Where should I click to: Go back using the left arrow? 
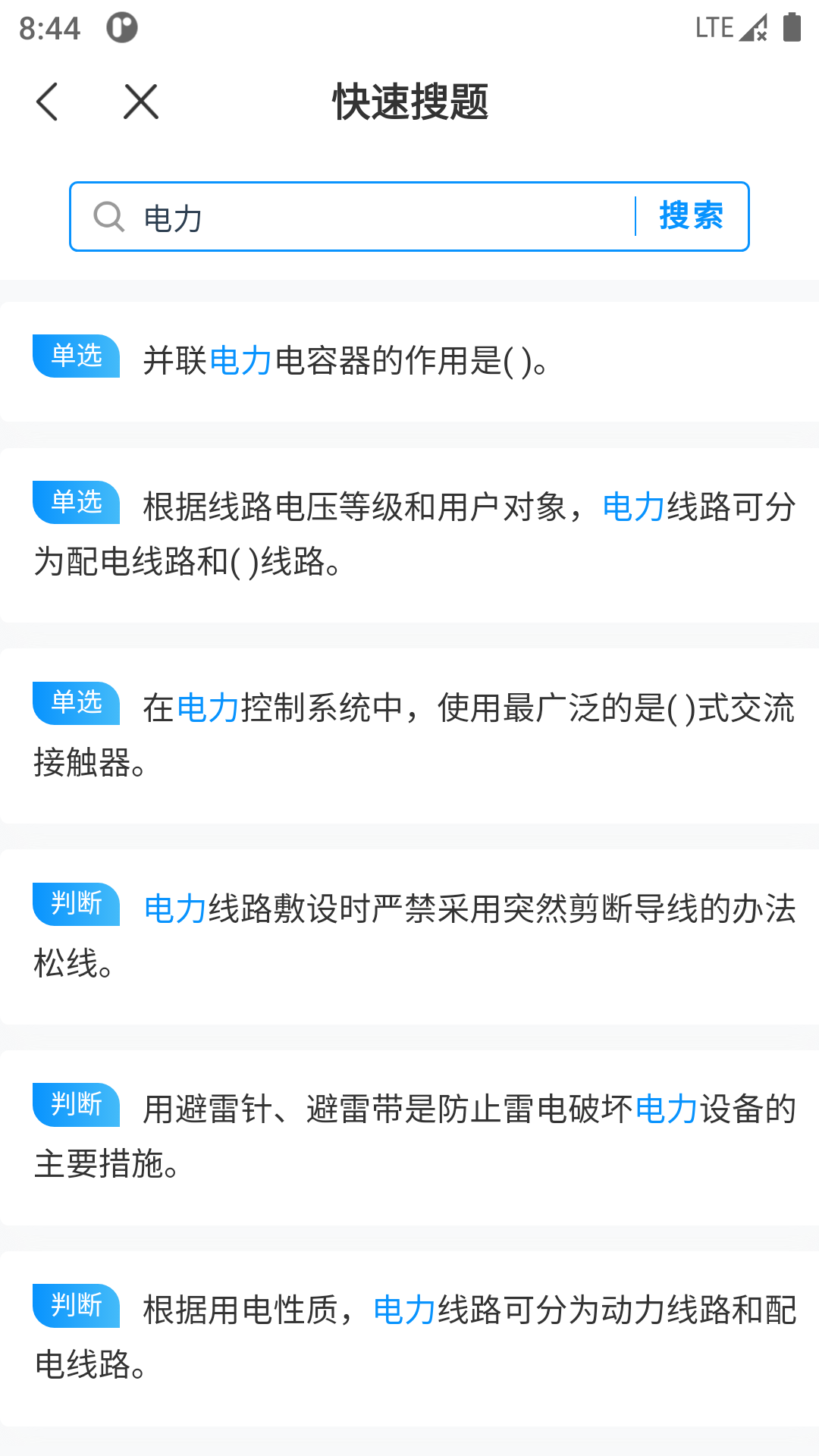[x=47, y=102]
